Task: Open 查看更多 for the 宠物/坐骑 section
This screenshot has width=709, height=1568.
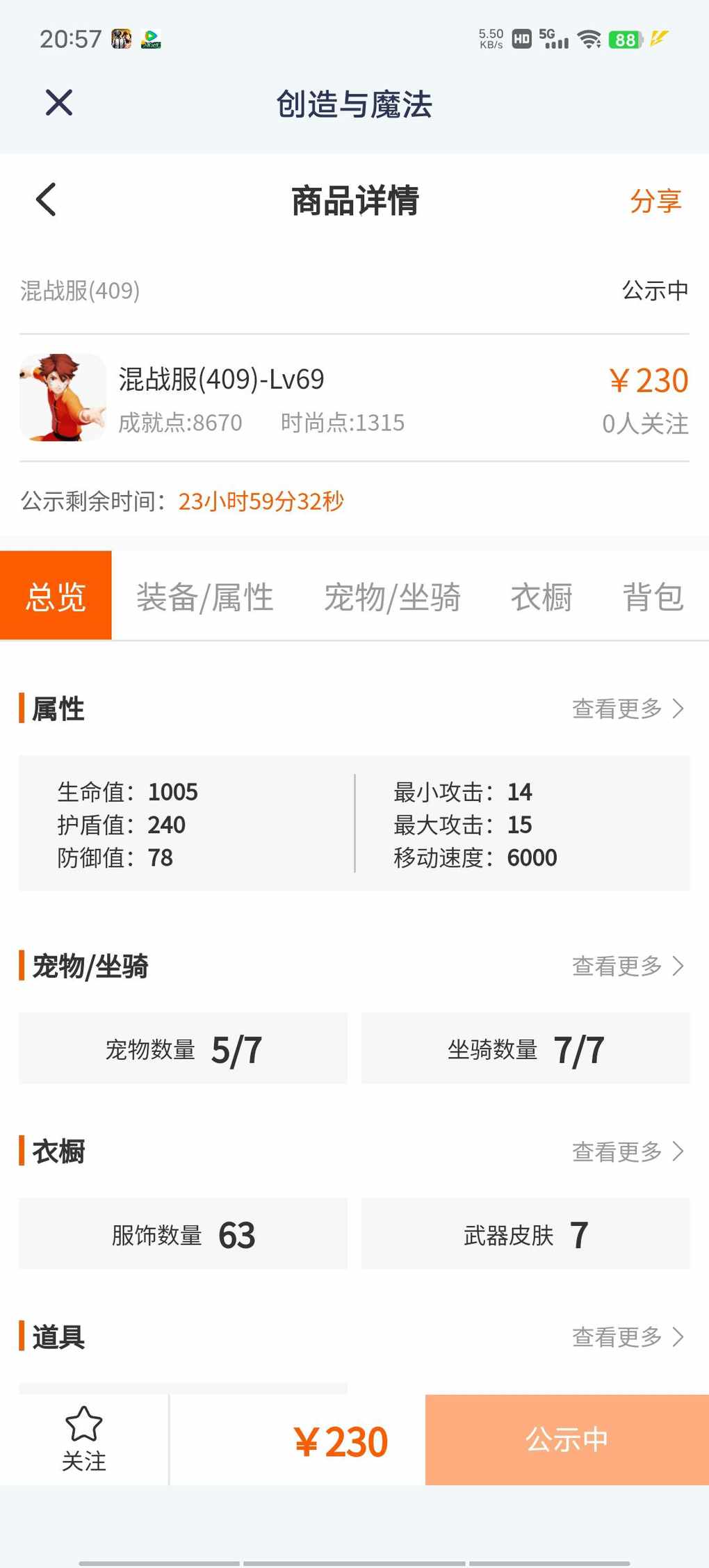Action: click(x=628, y=966)
